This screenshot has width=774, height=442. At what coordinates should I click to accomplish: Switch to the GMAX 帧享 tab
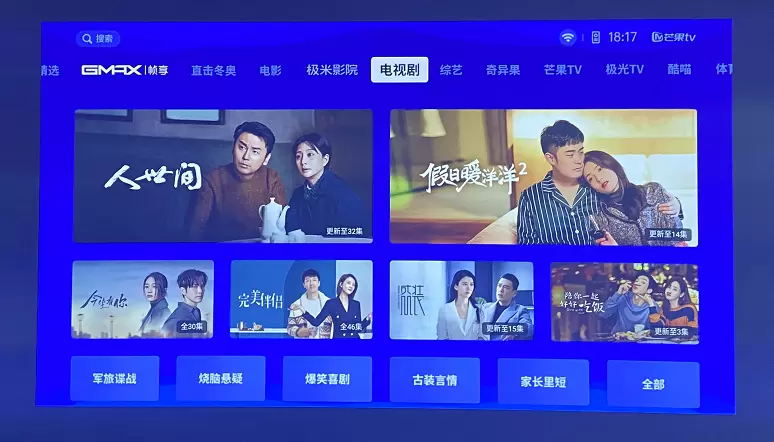click(x=125, y=70)
